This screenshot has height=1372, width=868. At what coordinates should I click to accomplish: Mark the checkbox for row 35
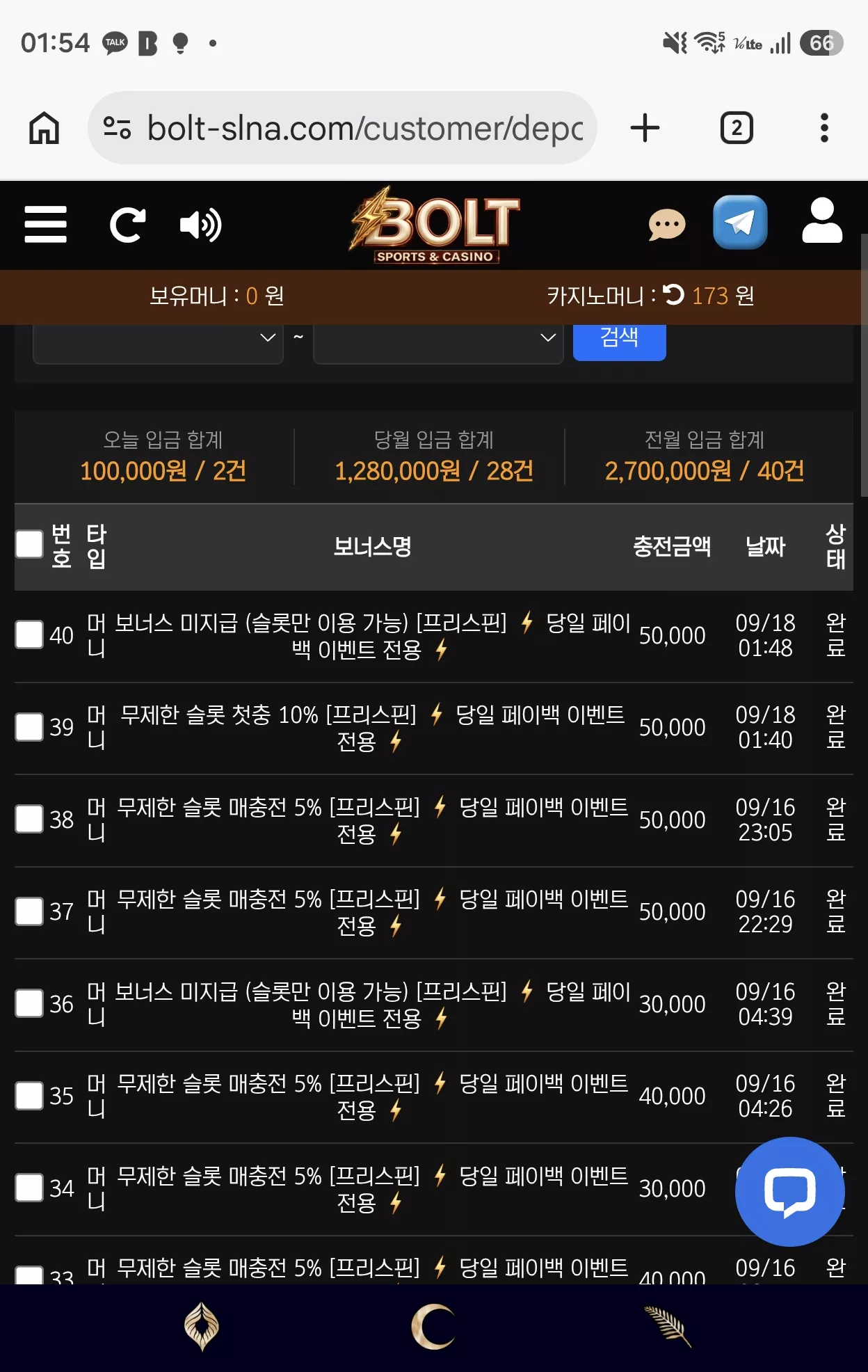pos(30,1096)
